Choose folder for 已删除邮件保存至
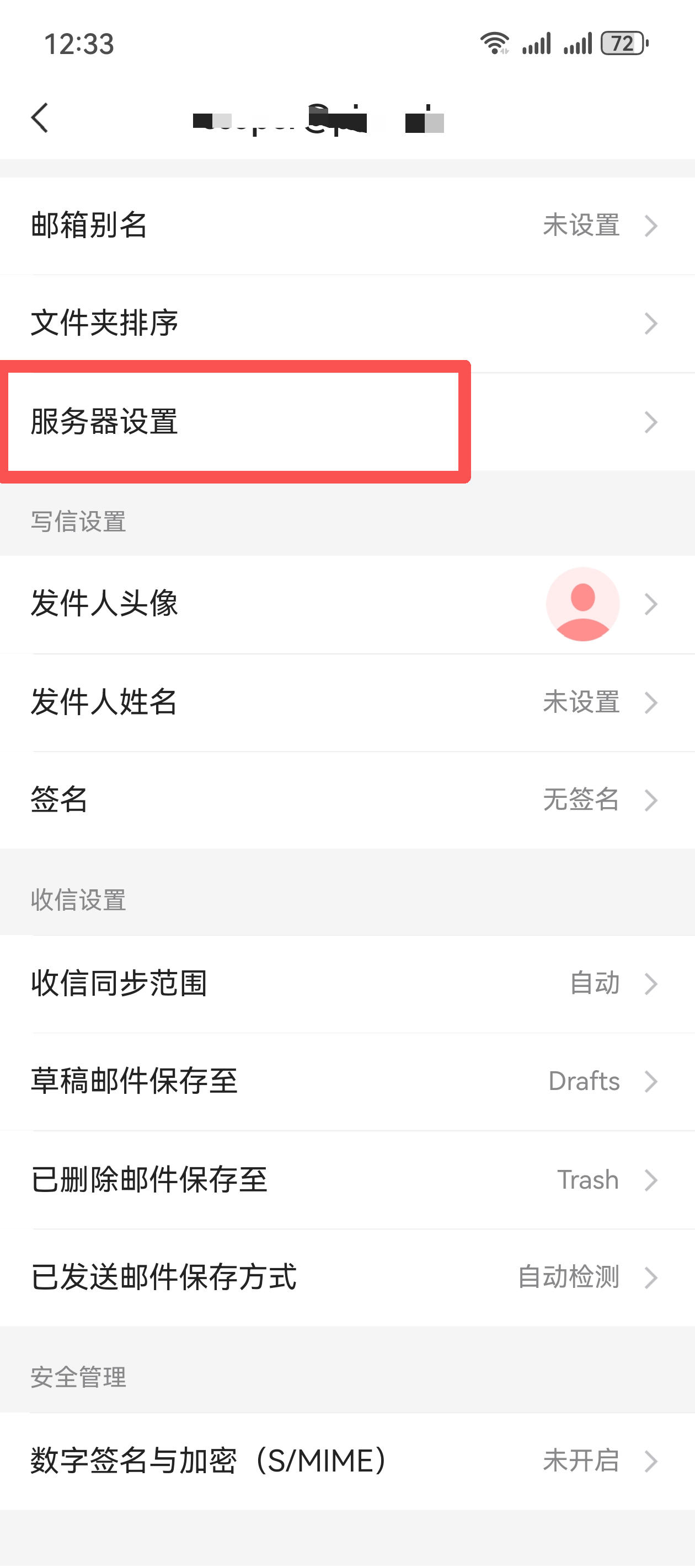The width and height of the screenshot is (695, 1568). 347,1179
